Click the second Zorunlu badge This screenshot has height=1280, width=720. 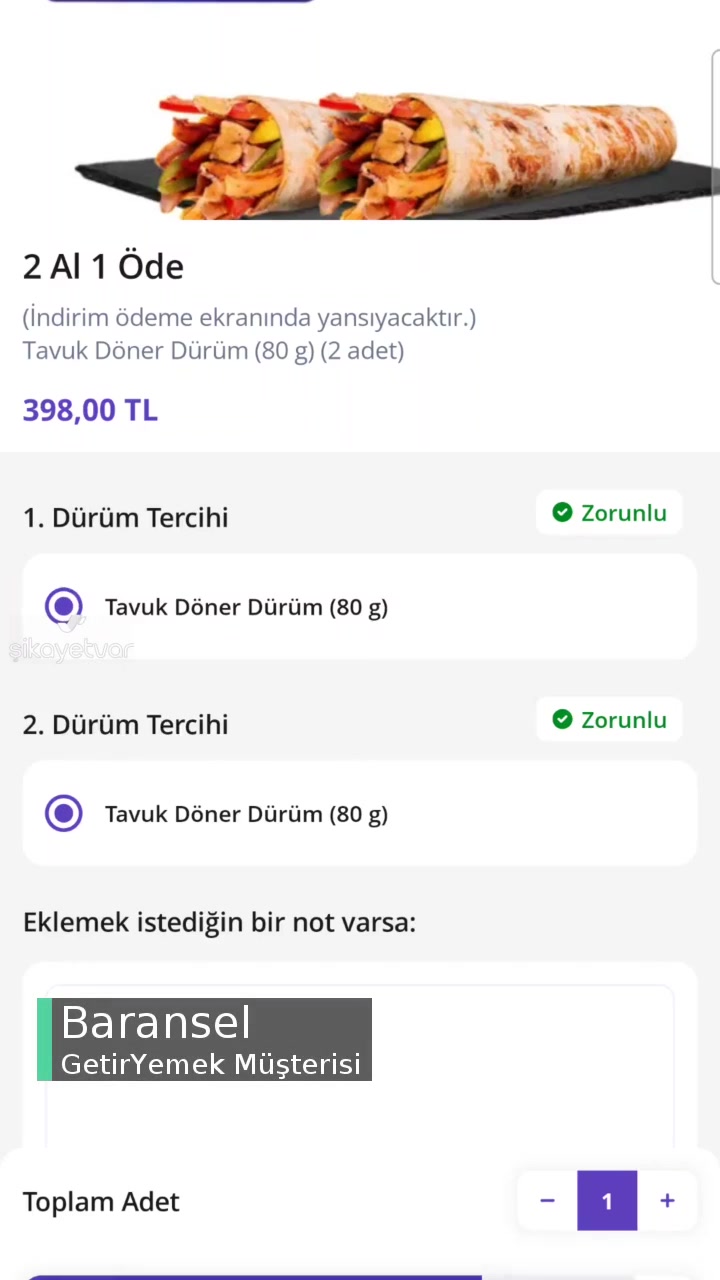(609, 720)
